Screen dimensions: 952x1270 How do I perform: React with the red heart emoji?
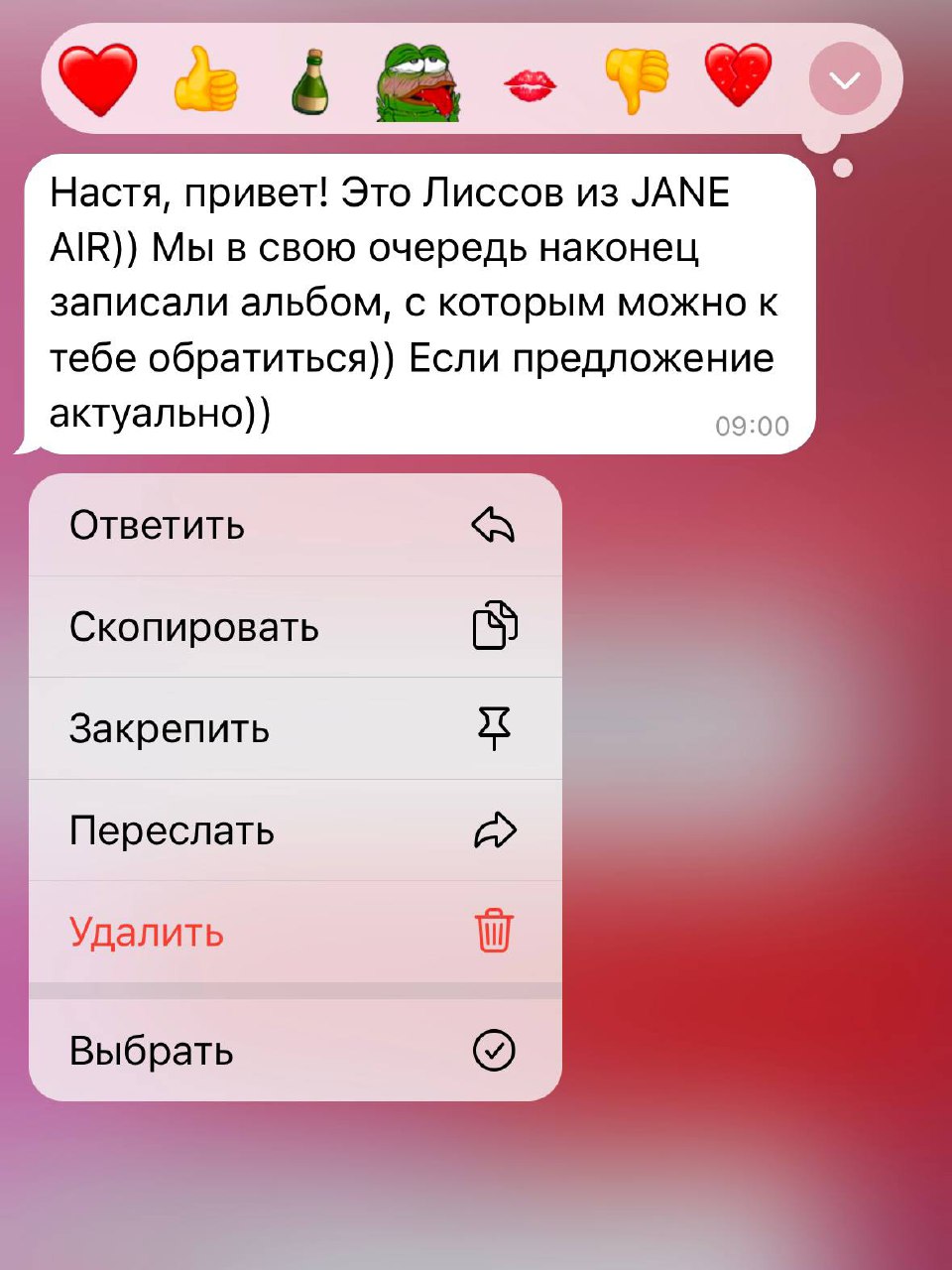click(x=97, y=80)
